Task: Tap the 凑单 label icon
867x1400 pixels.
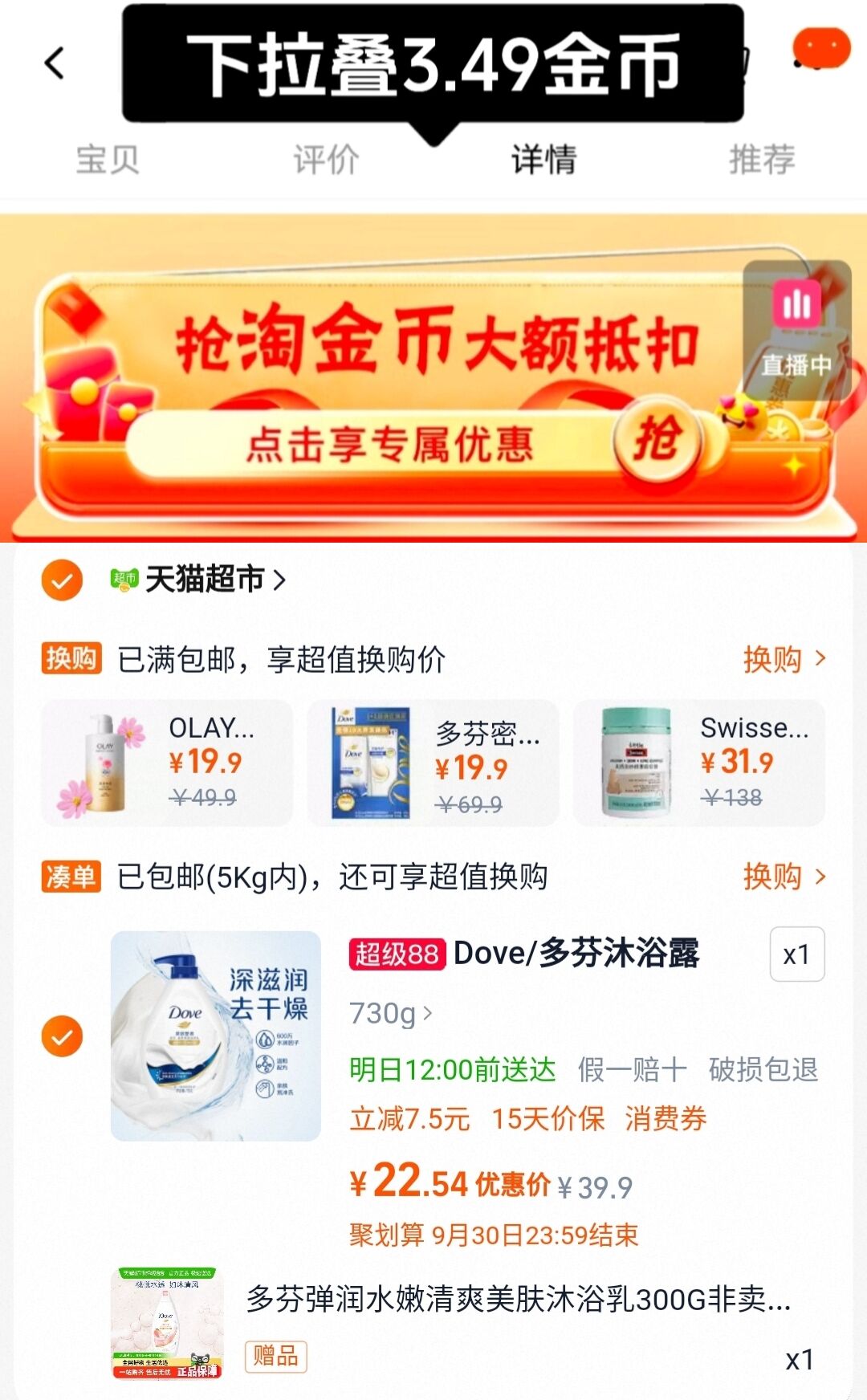Action: pyautogui.click(x=70, y=879)
